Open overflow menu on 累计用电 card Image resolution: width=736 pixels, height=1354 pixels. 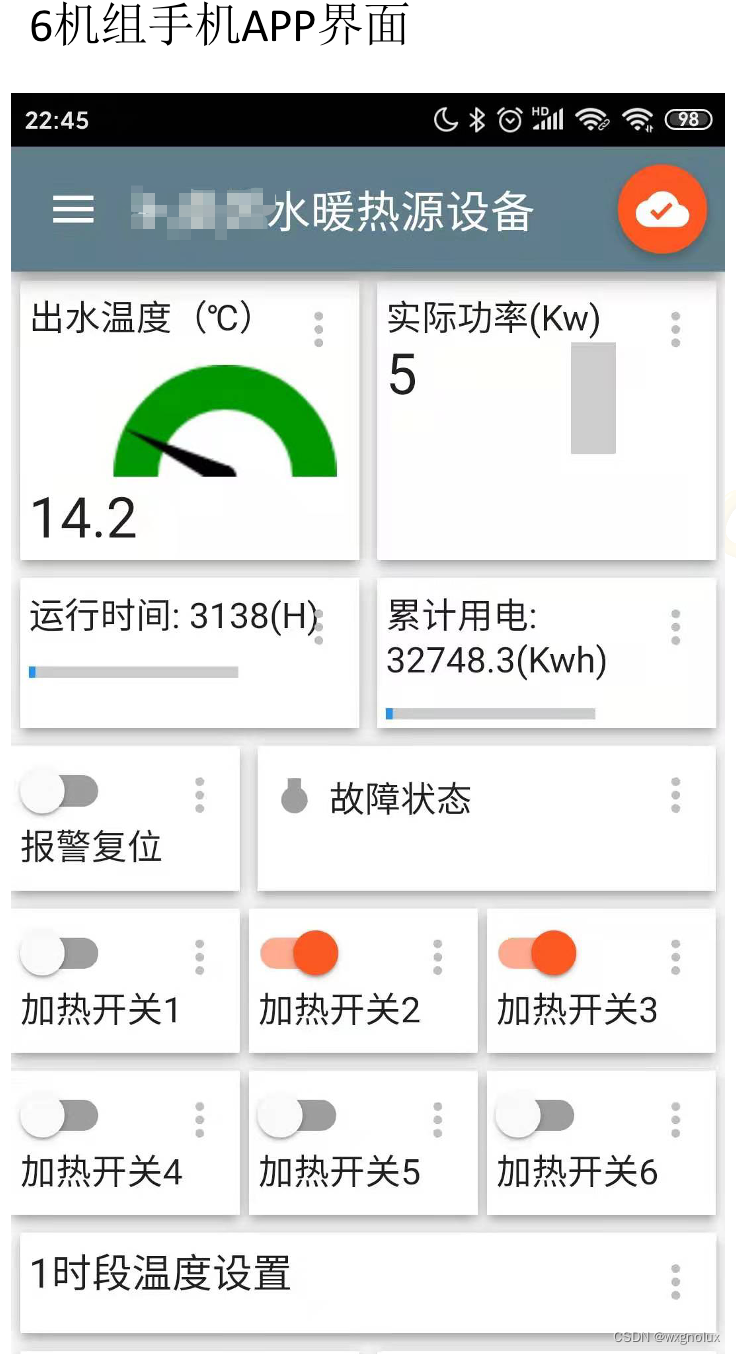[676, 627]
